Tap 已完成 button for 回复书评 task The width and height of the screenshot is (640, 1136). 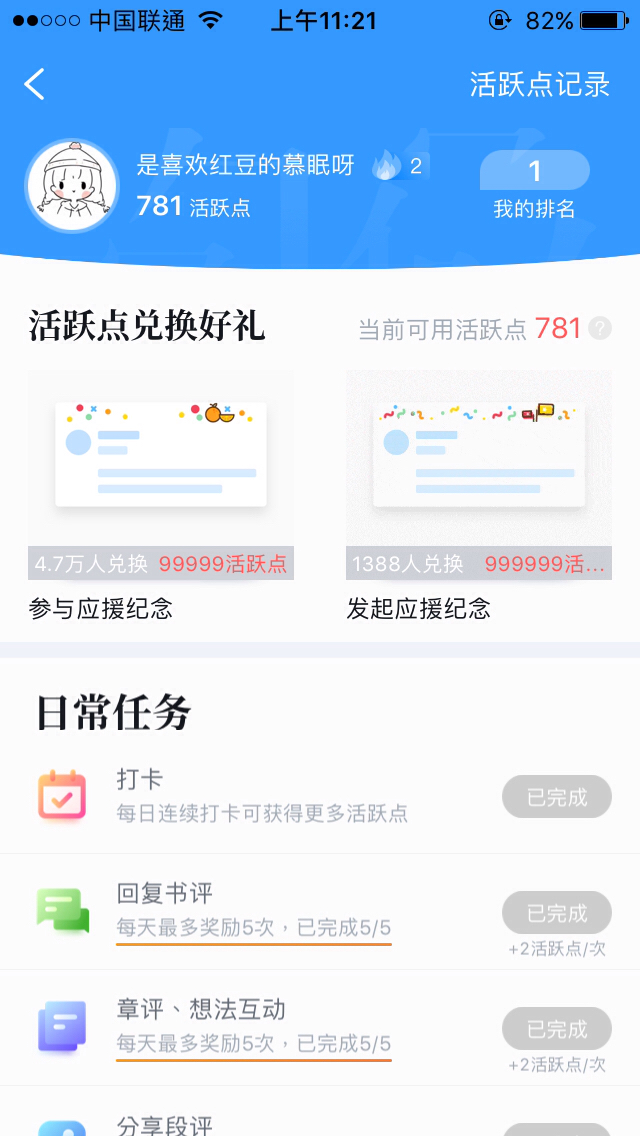[x=556, y=913]
